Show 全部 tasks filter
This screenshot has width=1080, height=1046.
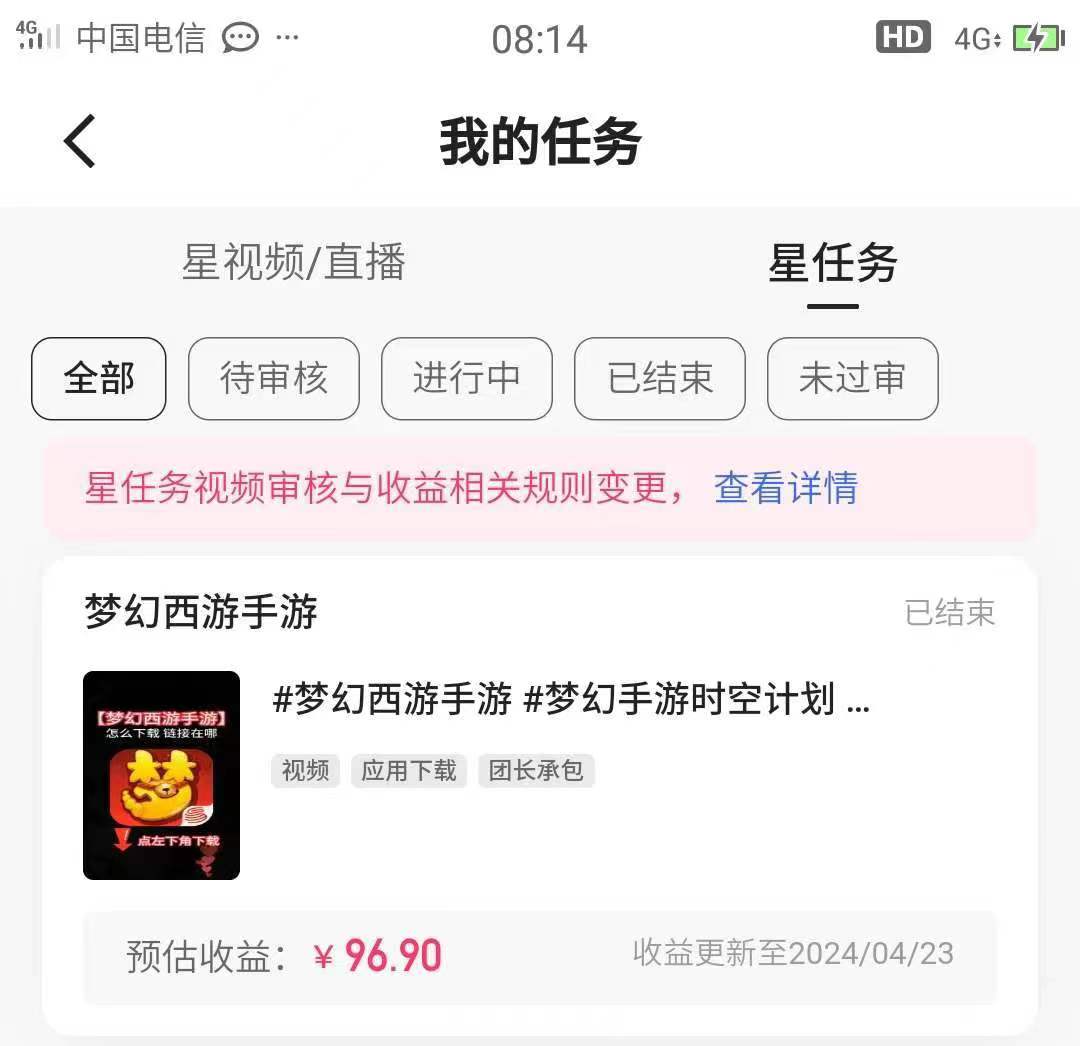pos(99,379)
